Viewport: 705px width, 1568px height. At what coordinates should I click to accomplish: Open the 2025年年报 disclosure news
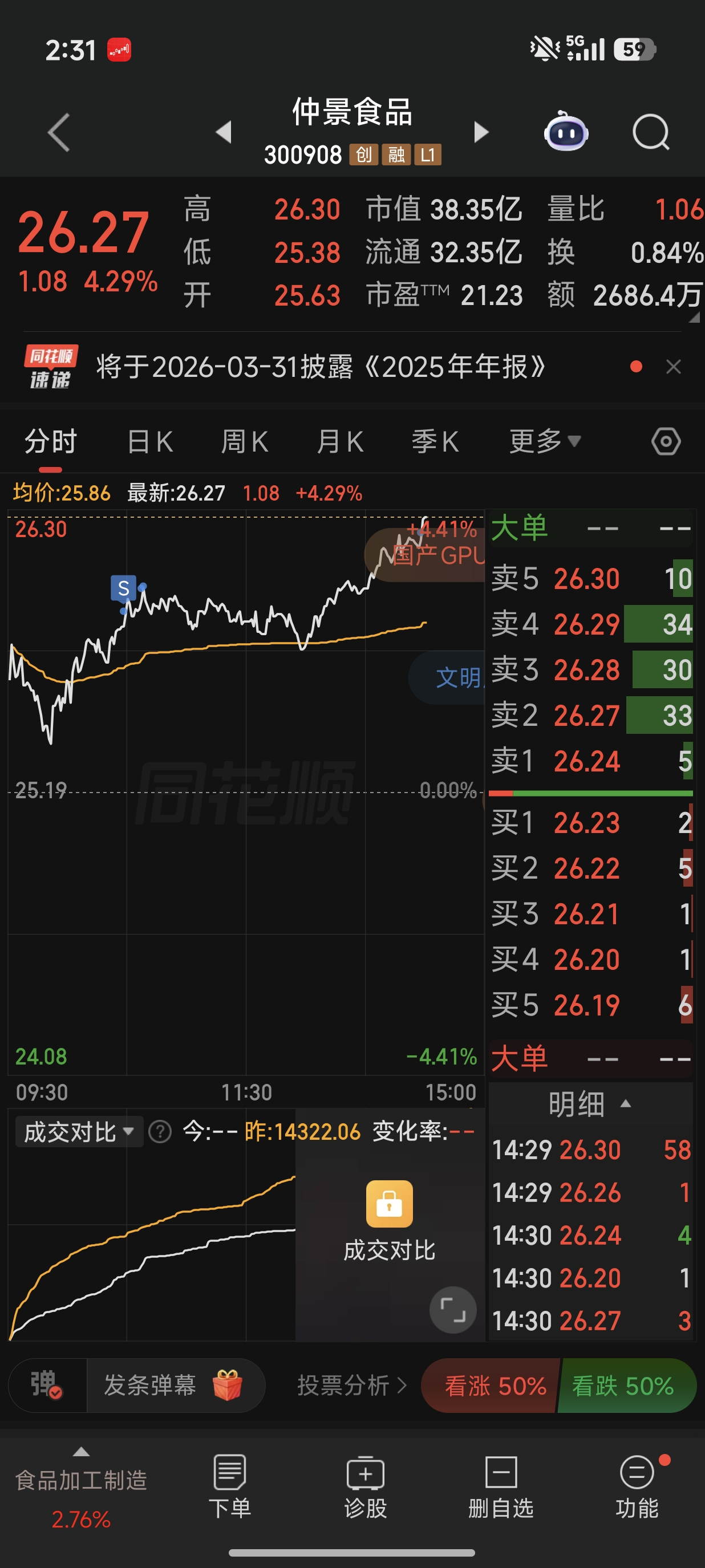point(319,367)
